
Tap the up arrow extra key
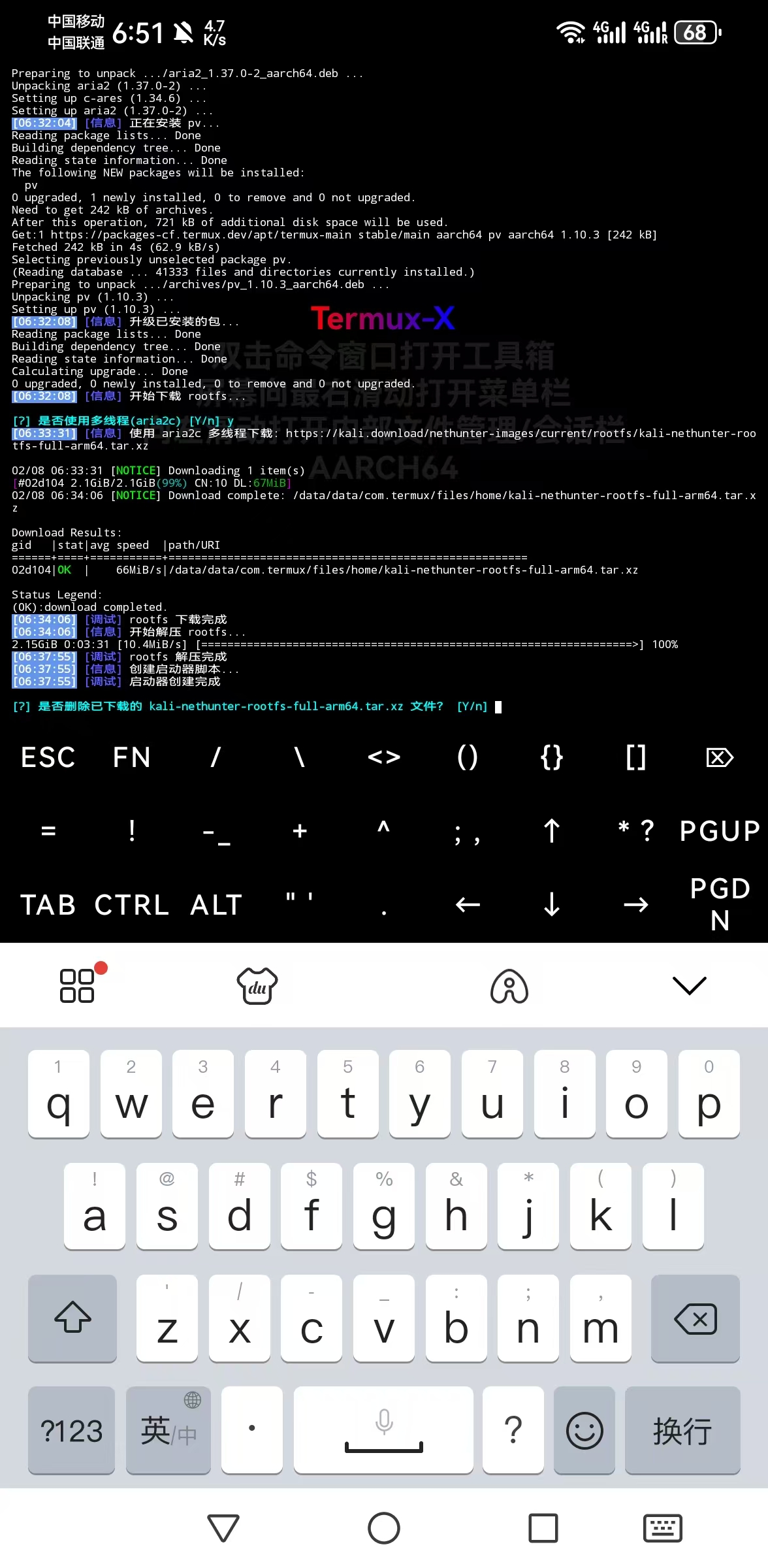coord(552,831)
